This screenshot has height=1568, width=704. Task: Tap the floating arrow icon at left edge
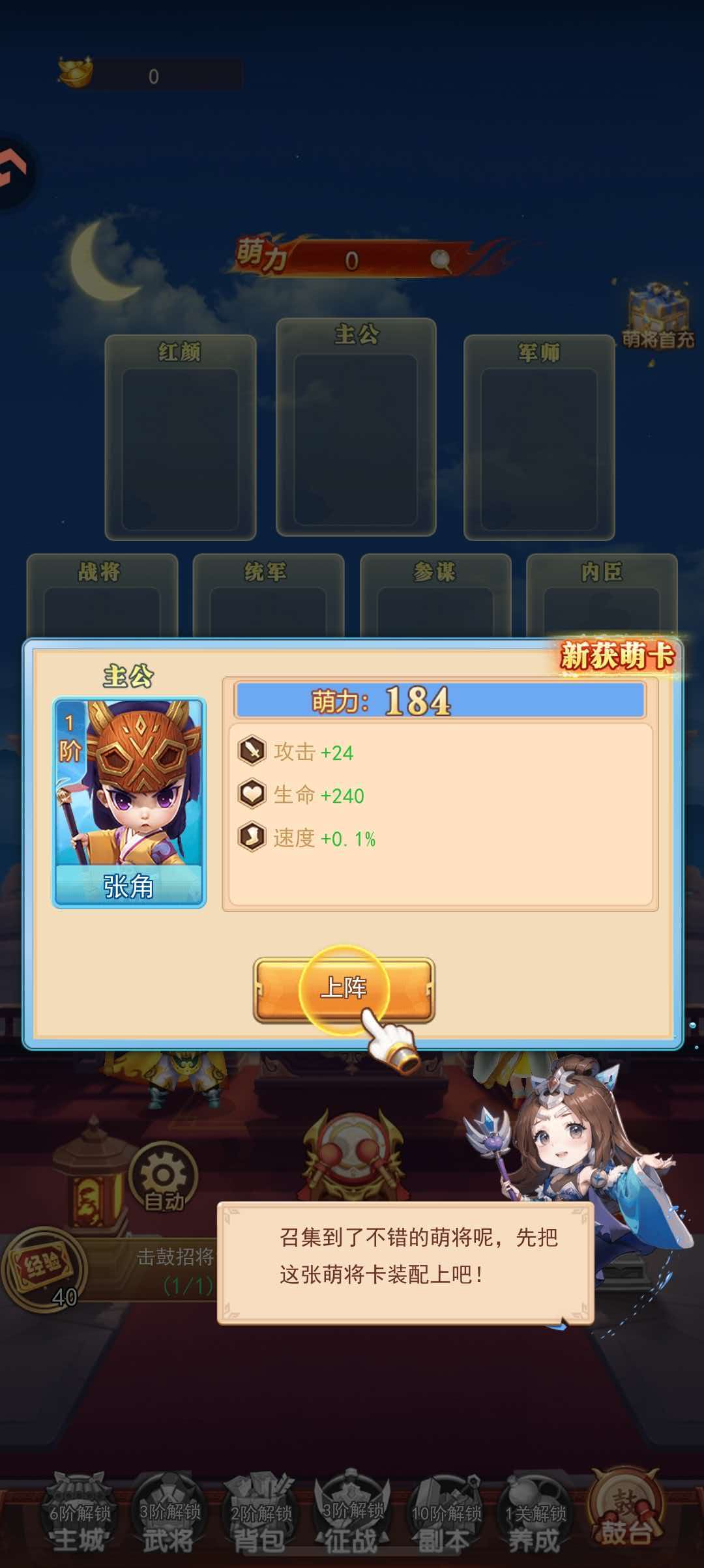click(13, 172)
